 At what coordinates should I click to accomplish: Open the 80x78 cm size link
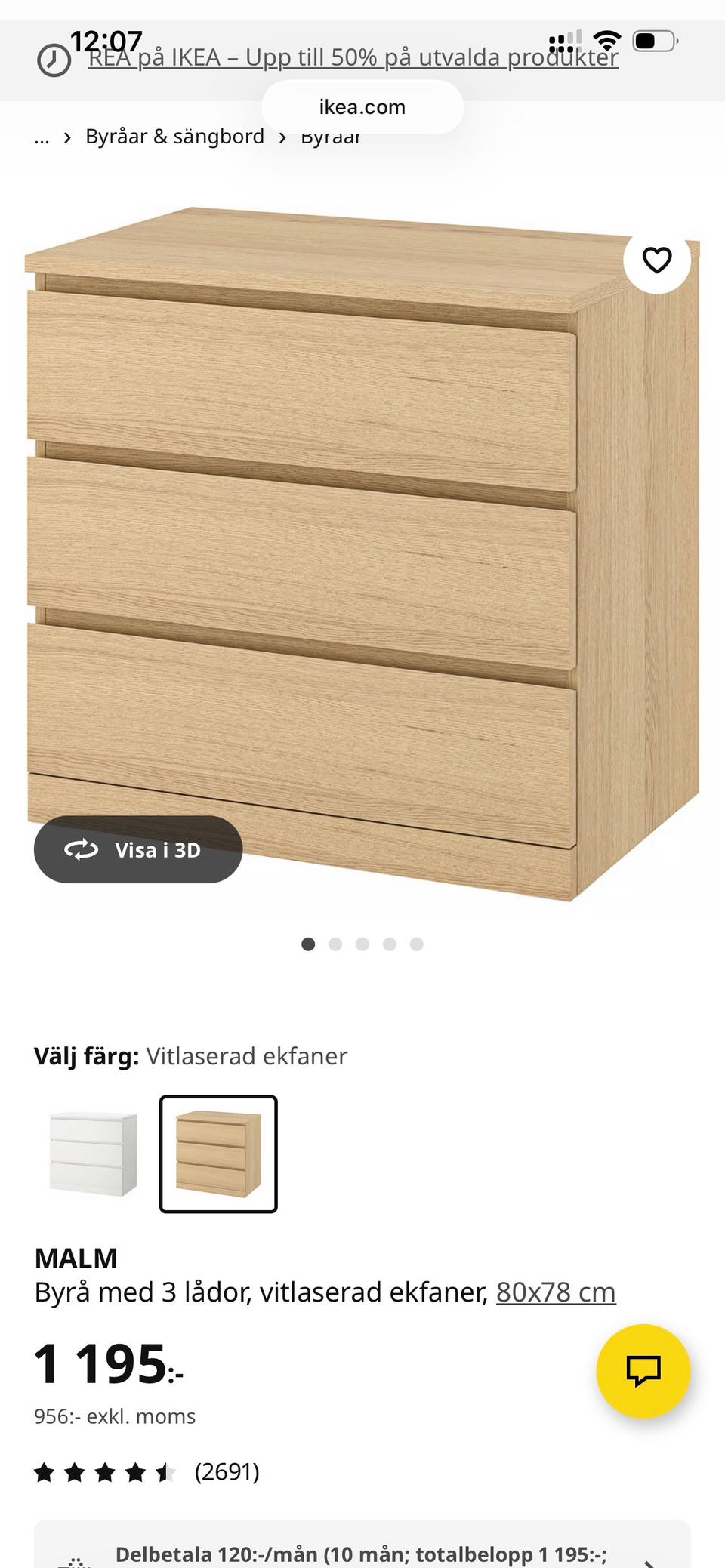click(555, 1291)
